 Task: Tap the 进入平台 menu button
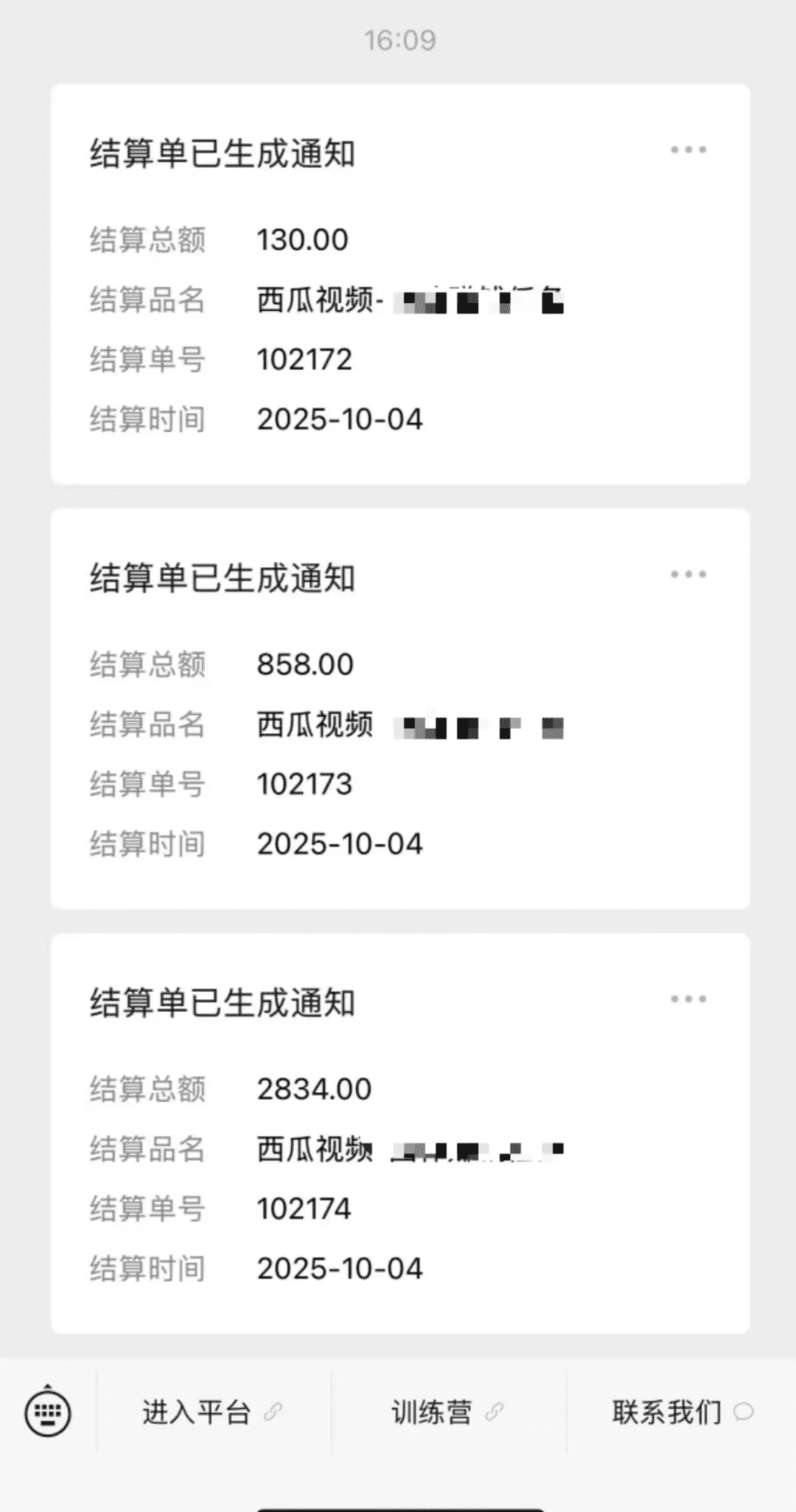tap(212, 1412)
